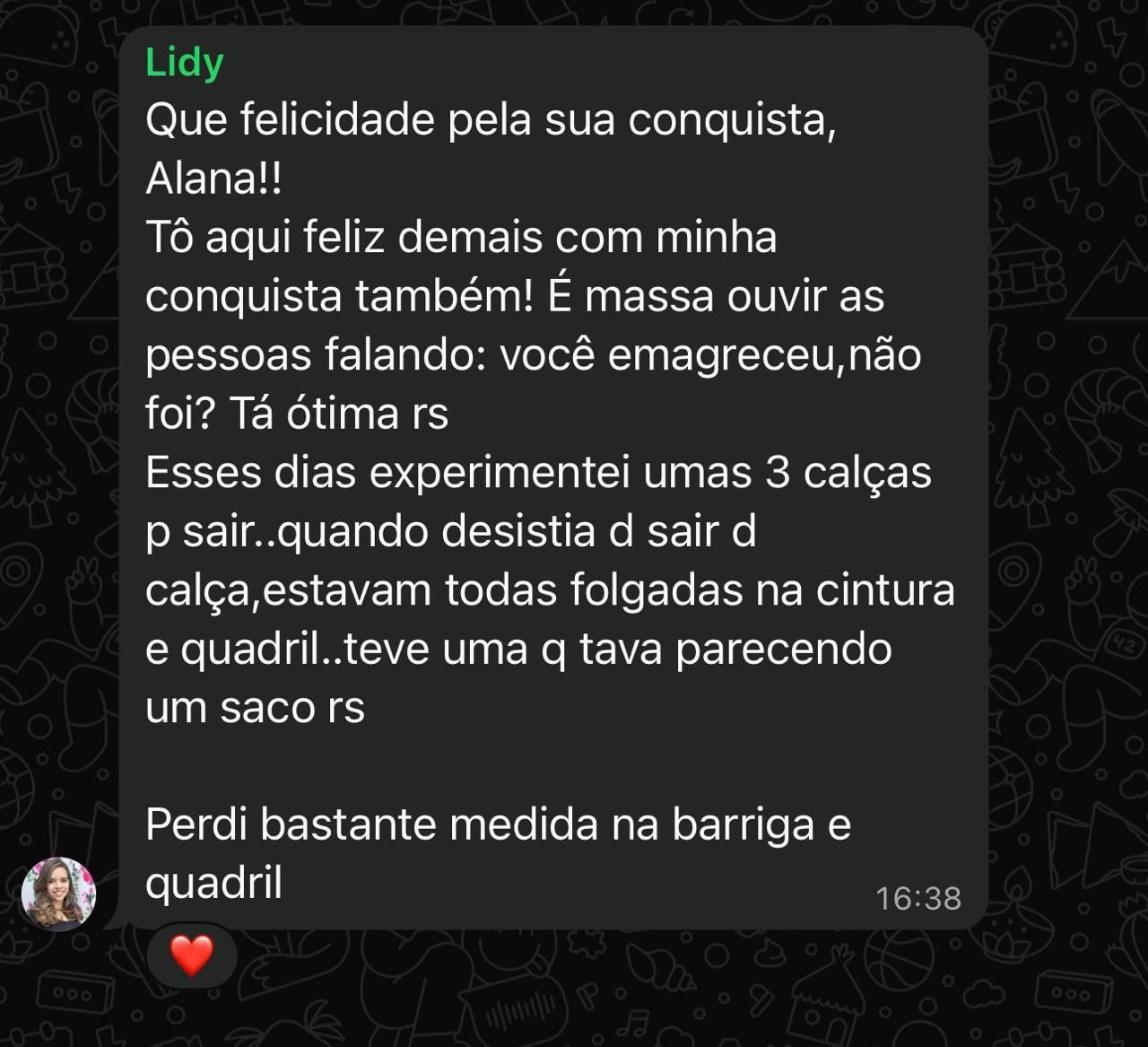Tap the sender name Lidy
The height and width of the screenshot is (1047, 1148).
pyautogui.click(x=184, y=63)
